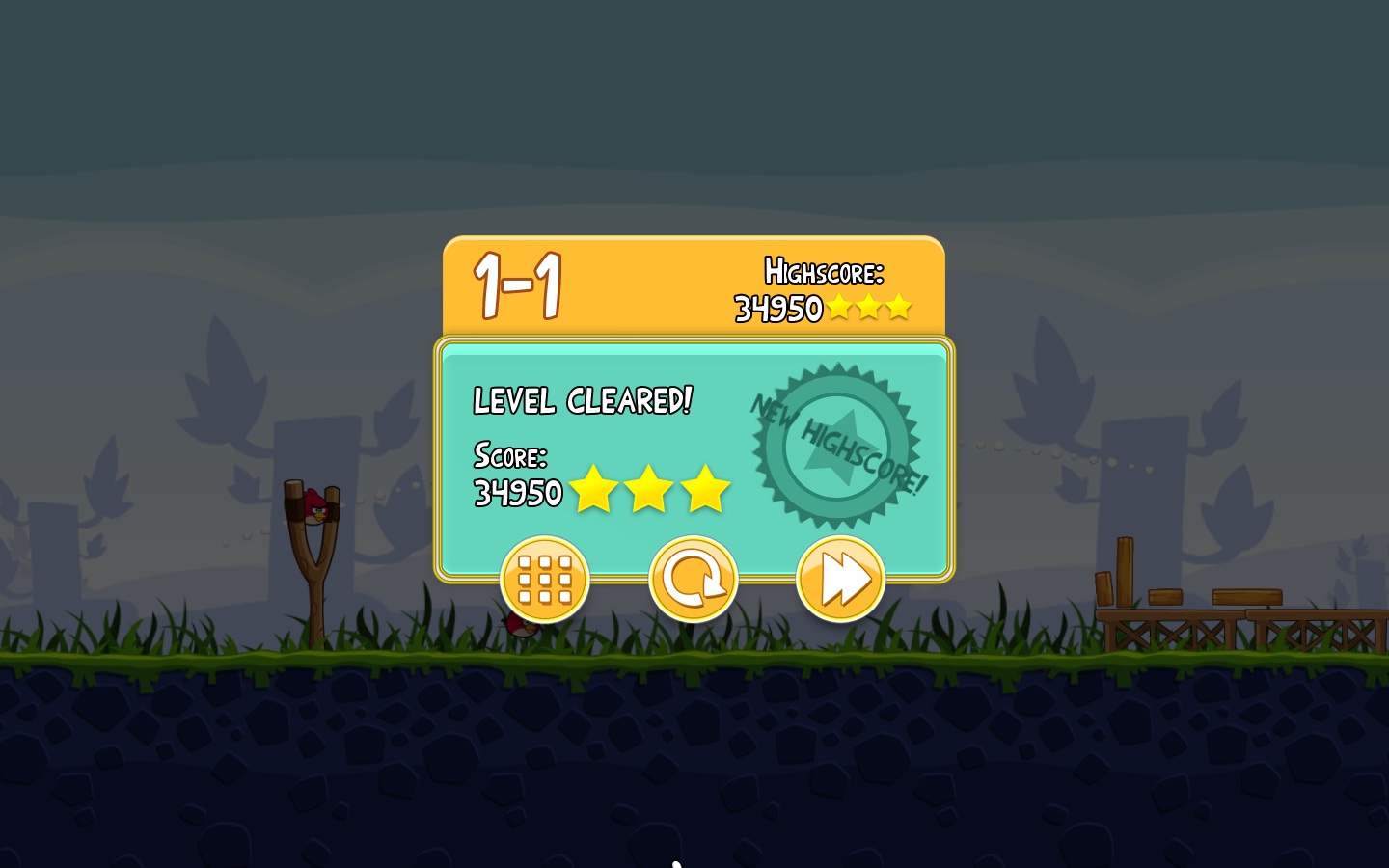Open the level selection grid
1389x868 pixels.
coord(545,580)
